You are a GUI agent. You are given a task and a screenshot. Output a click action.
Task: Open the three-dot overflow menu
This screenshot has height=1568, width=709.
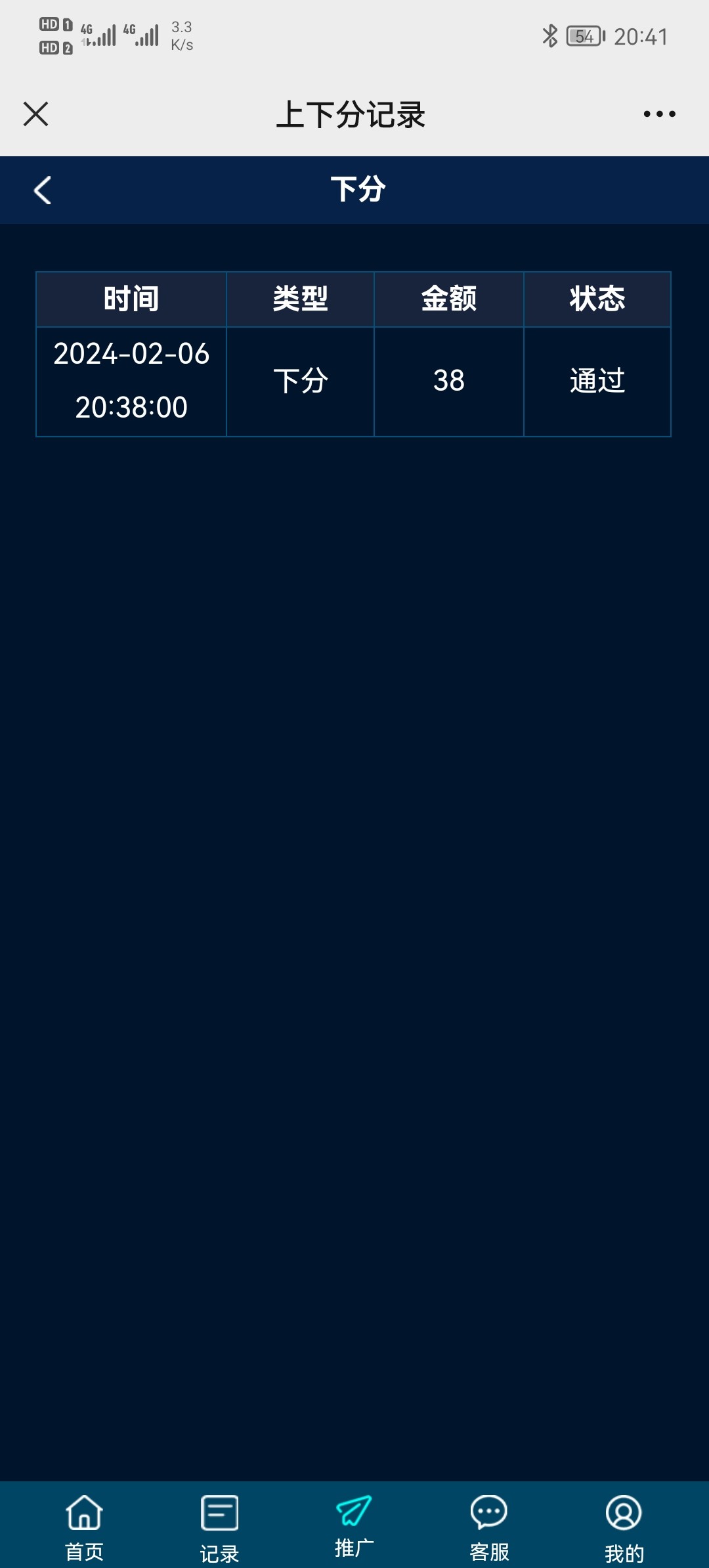659,114
